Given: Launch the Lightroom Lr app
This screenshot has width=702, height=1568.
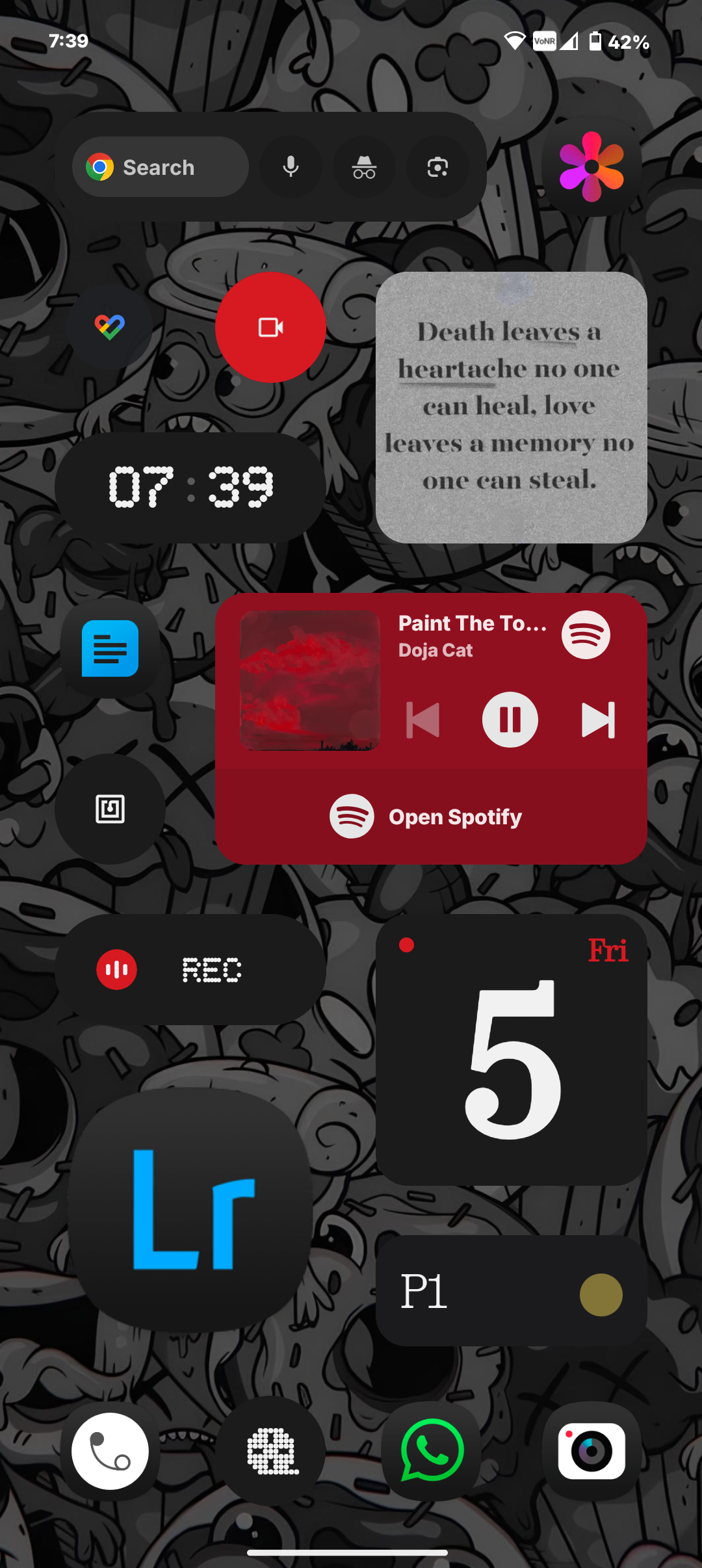Looking at the screenshot, I should click(190, 1209).
